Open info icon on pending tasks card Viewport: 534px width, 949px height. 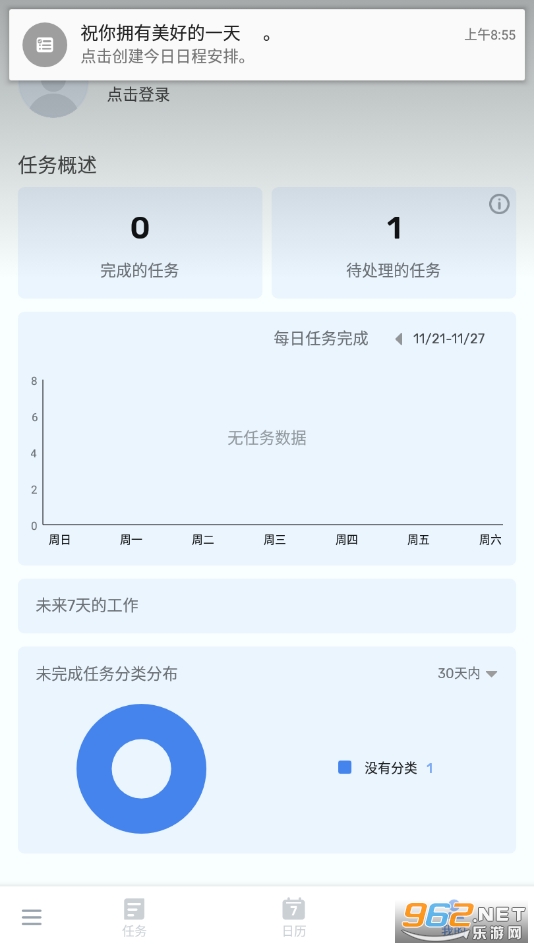click(x=499, y=205)
